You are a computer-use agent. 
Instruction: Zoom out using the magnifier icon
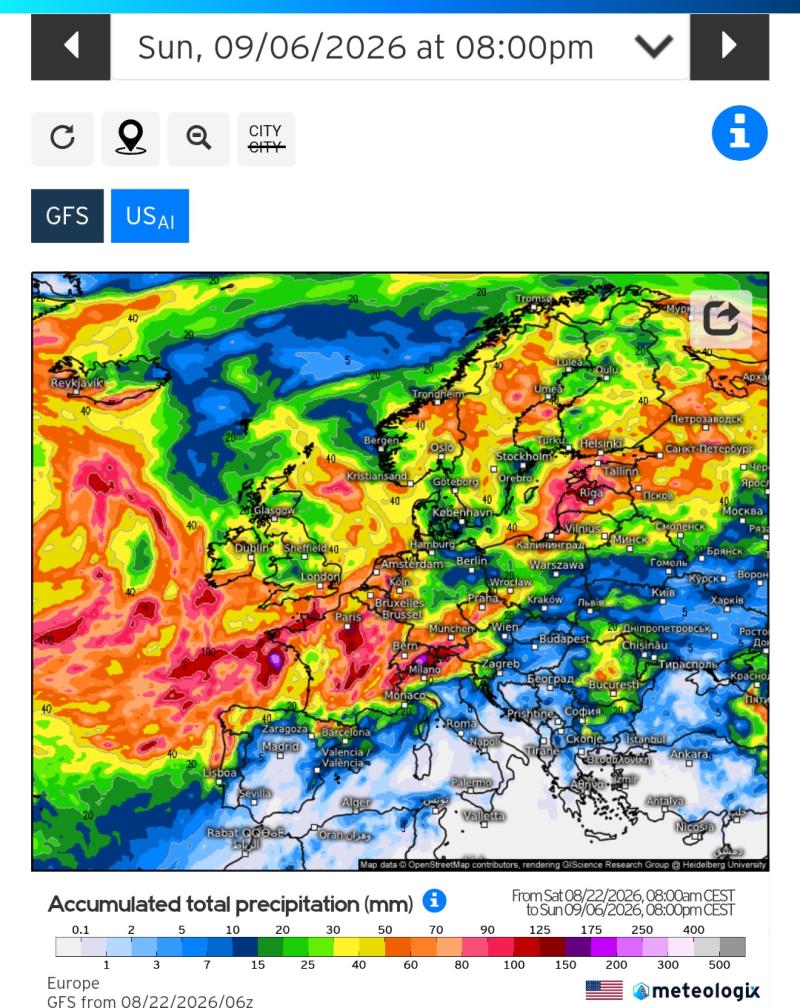pos(199,139)
